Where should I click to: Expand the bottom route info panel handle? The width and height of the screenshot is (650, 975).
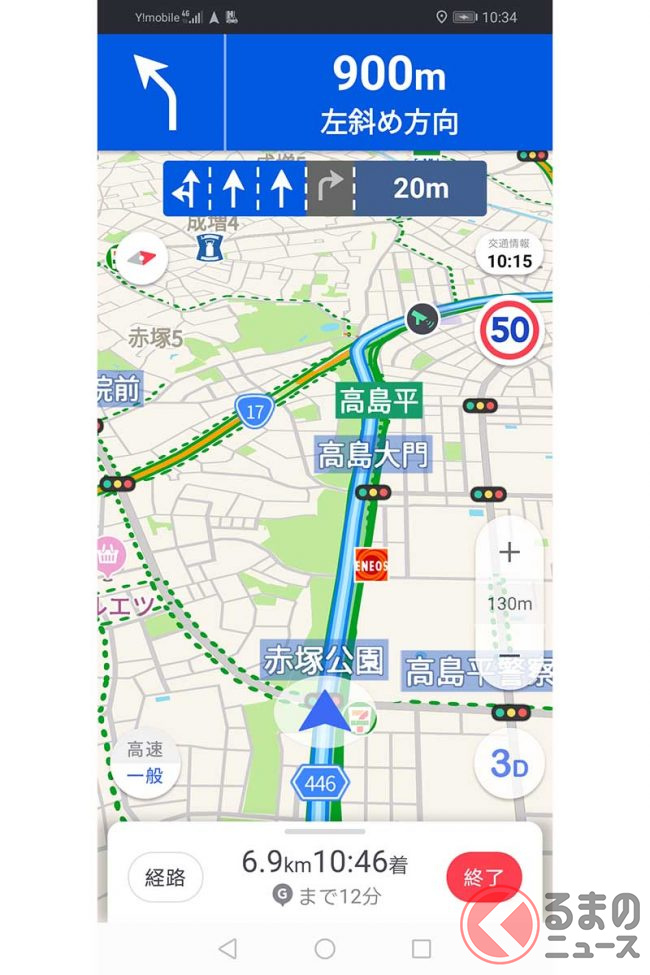(x=324, y=831)
